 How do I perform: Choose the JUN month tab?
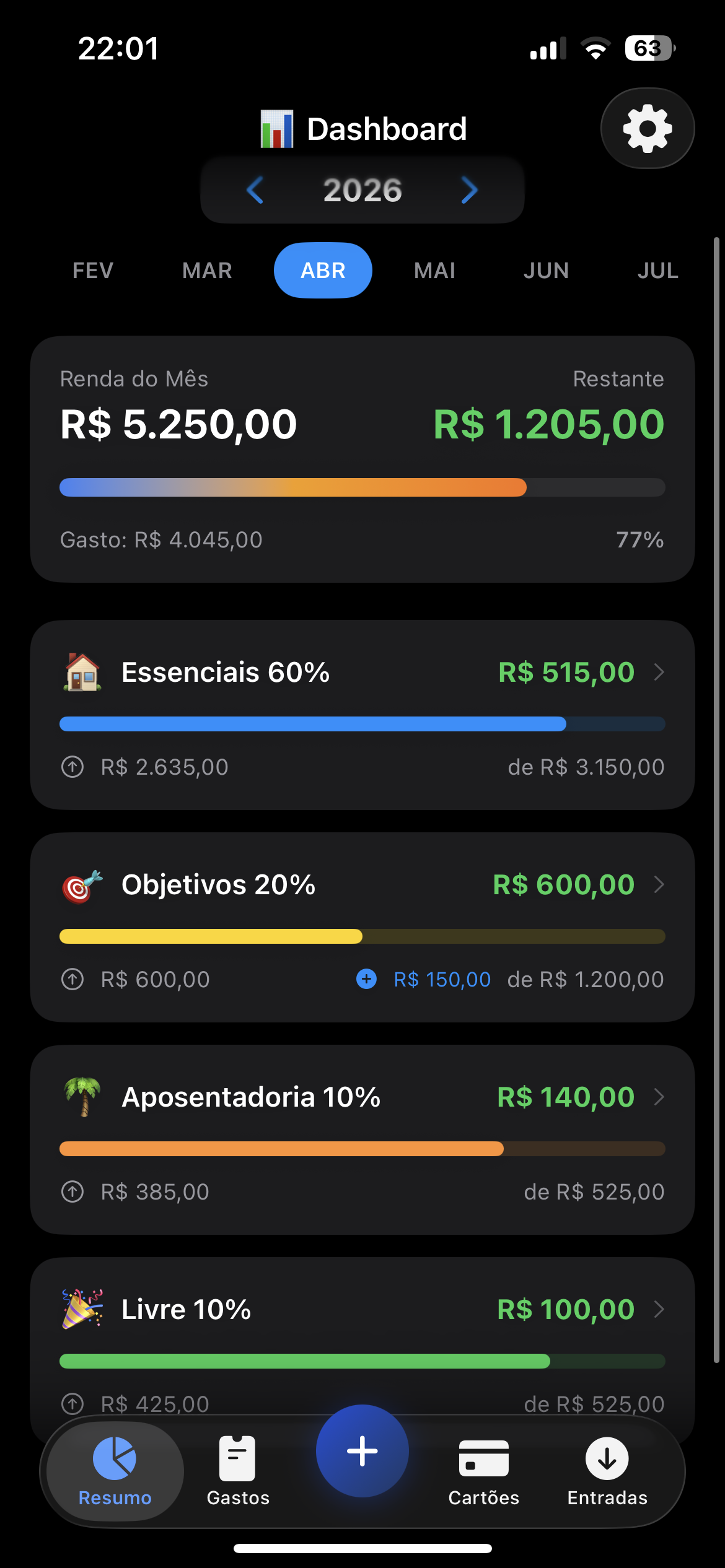pyautogui.click(x=546, y=271)
